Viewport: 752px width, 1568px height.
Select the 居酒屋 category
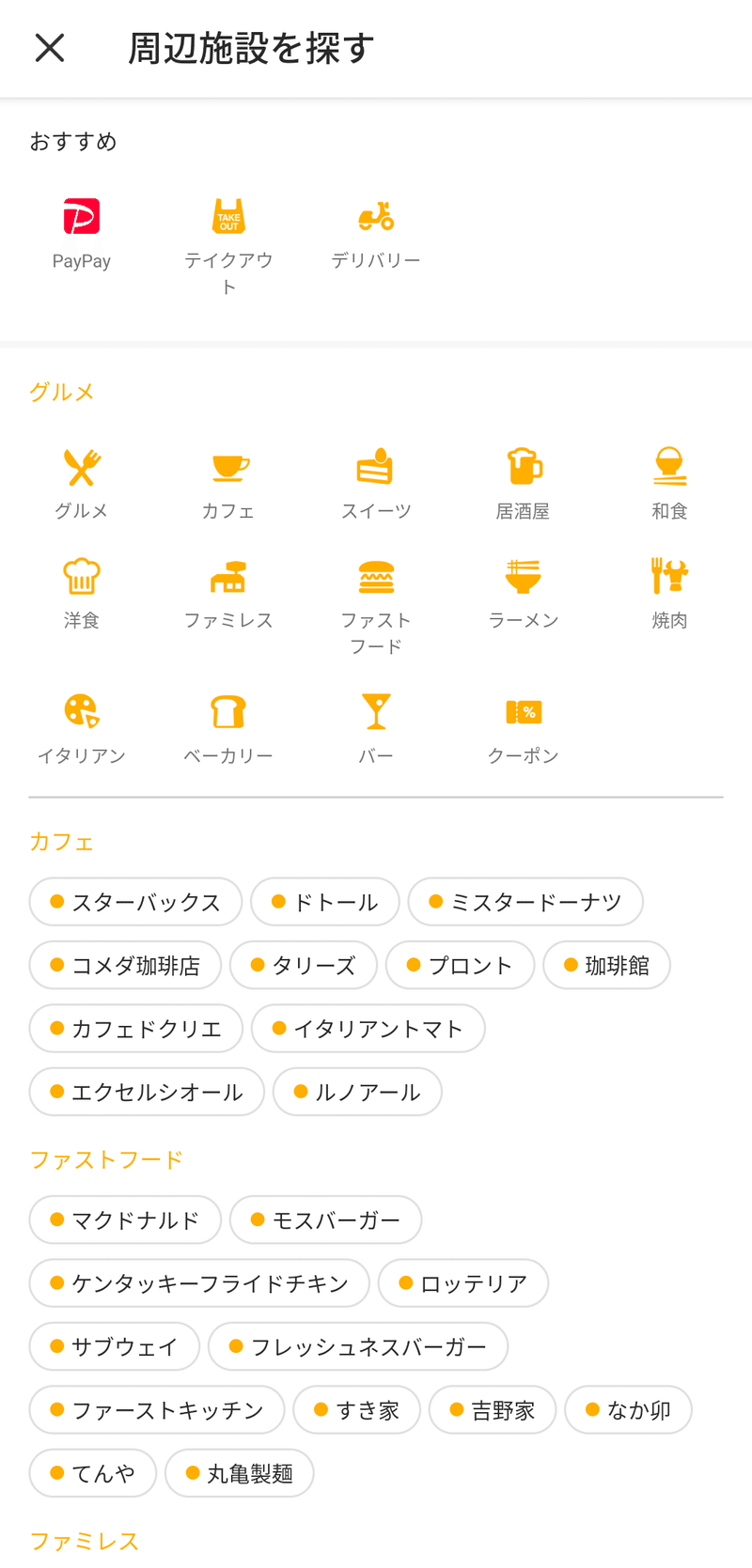pyautogui.click(x=523, y=484)
